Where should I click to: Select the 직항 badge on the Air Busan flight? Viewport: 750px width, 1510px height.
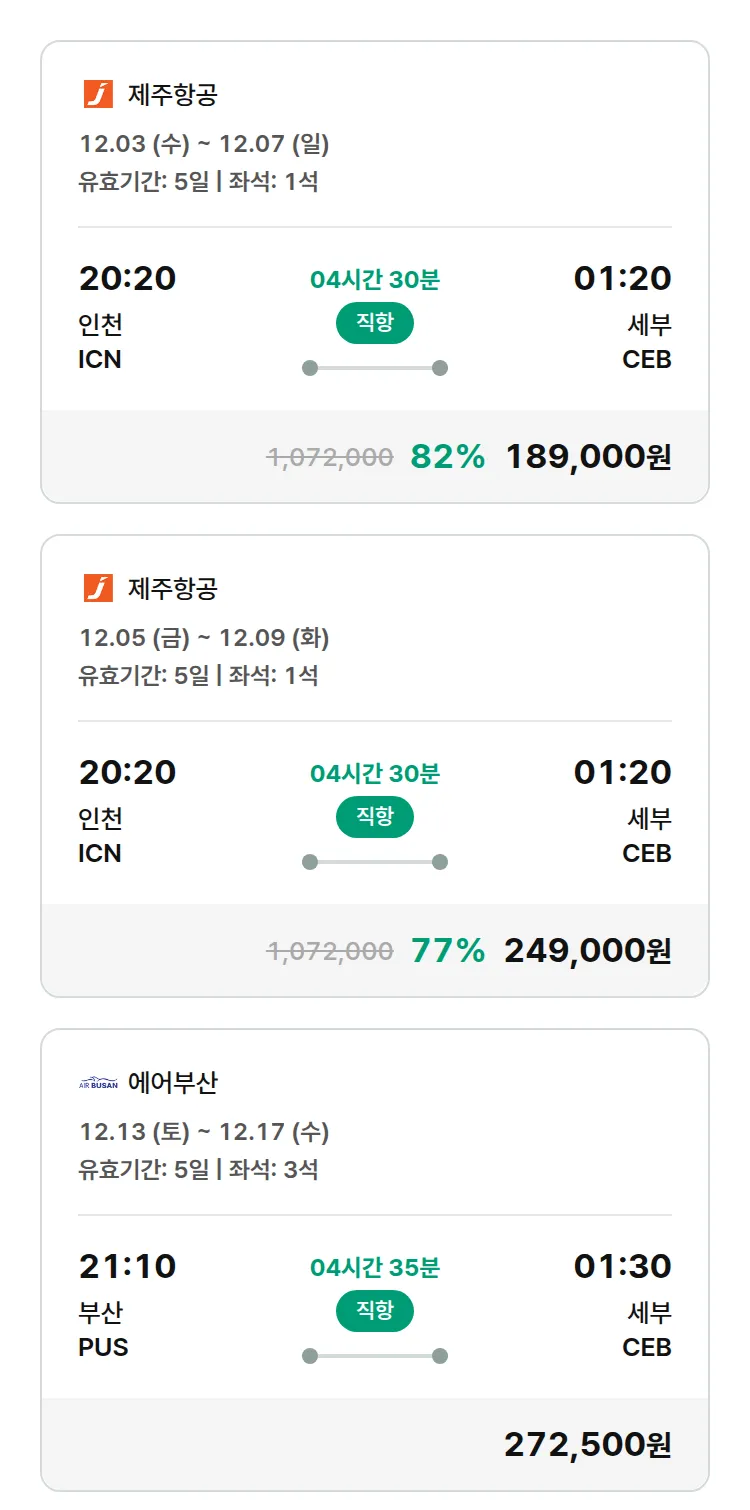pyautogui.click(x=375, y=1311)
